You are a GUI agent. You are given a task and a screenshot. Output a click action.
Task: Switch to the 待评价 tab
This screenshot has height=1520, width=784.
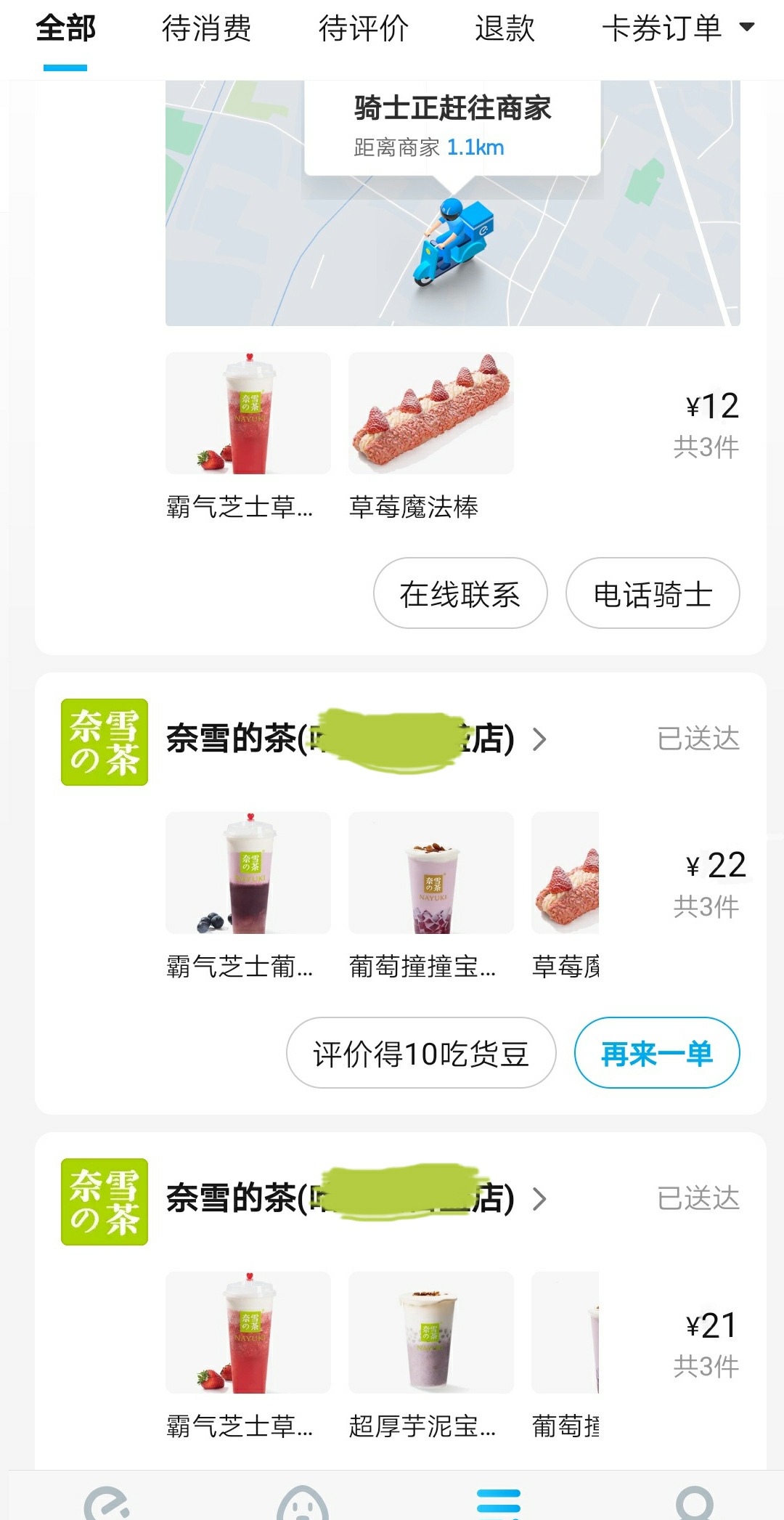pos(363,29)
